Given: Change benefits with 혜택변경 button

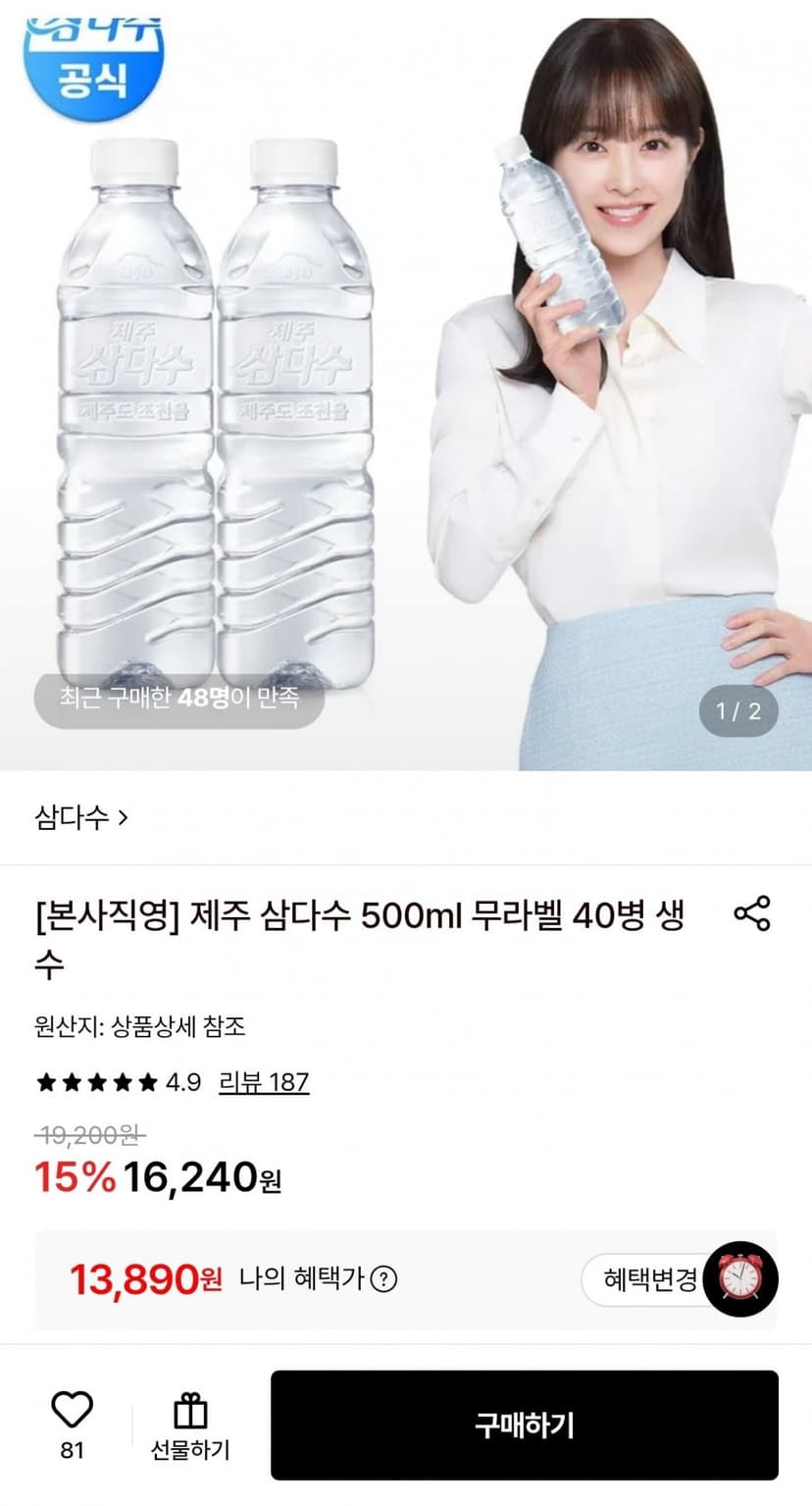Looking at the screenshot, I should (650, 1279).
